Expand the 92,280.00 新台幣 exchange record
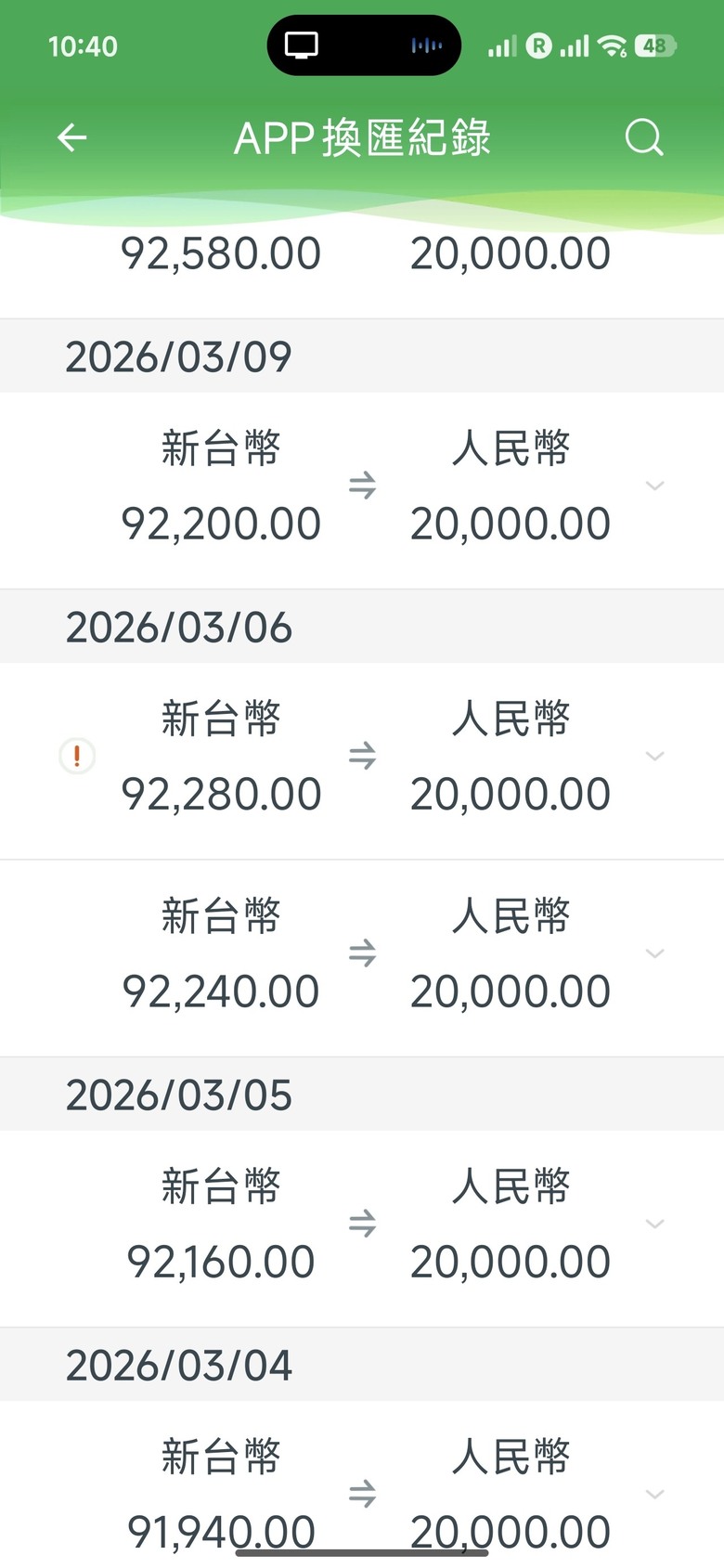 click(x=655, y=757)
